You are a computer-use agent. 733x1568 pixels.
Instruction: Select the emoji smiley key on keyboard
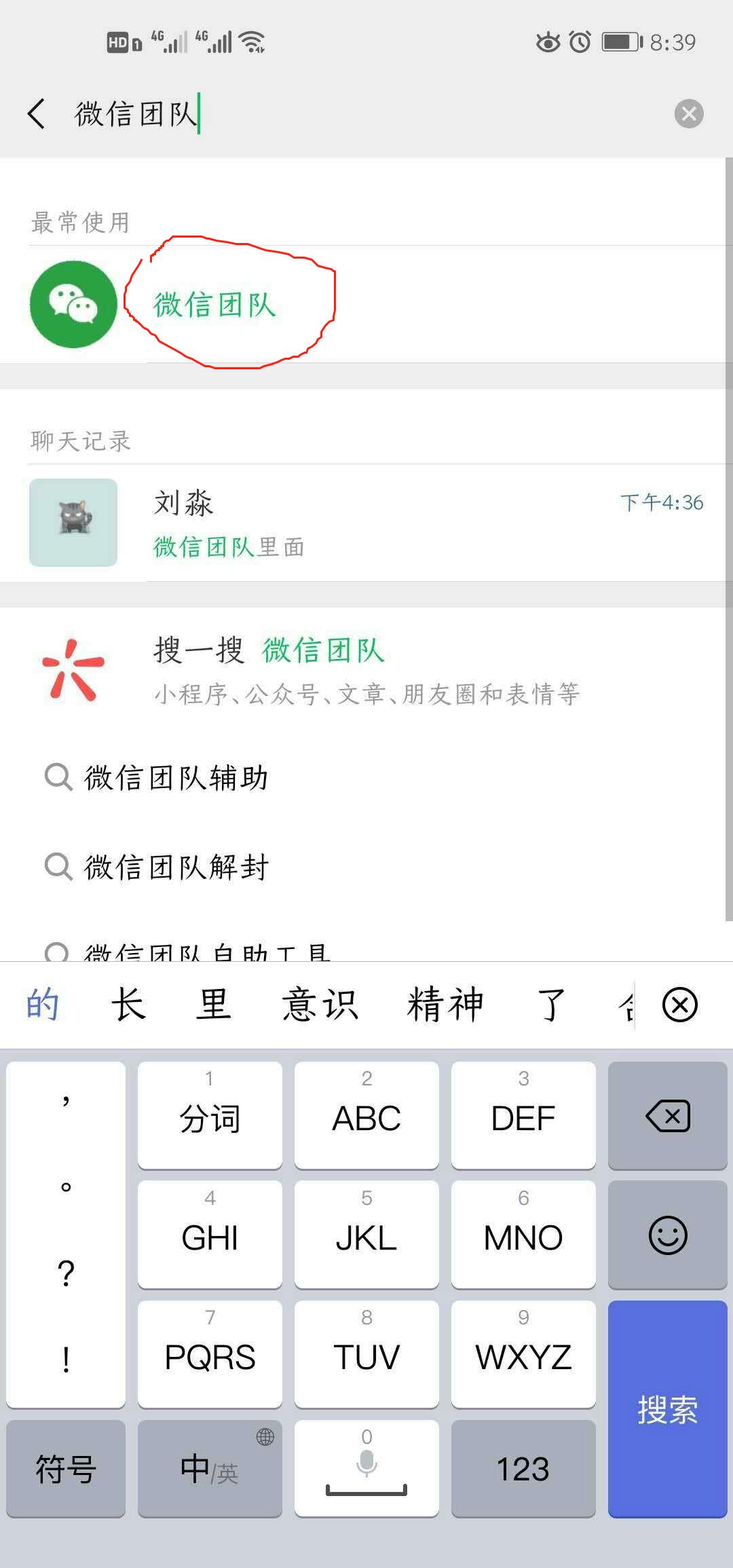(x=666, y=1235)
